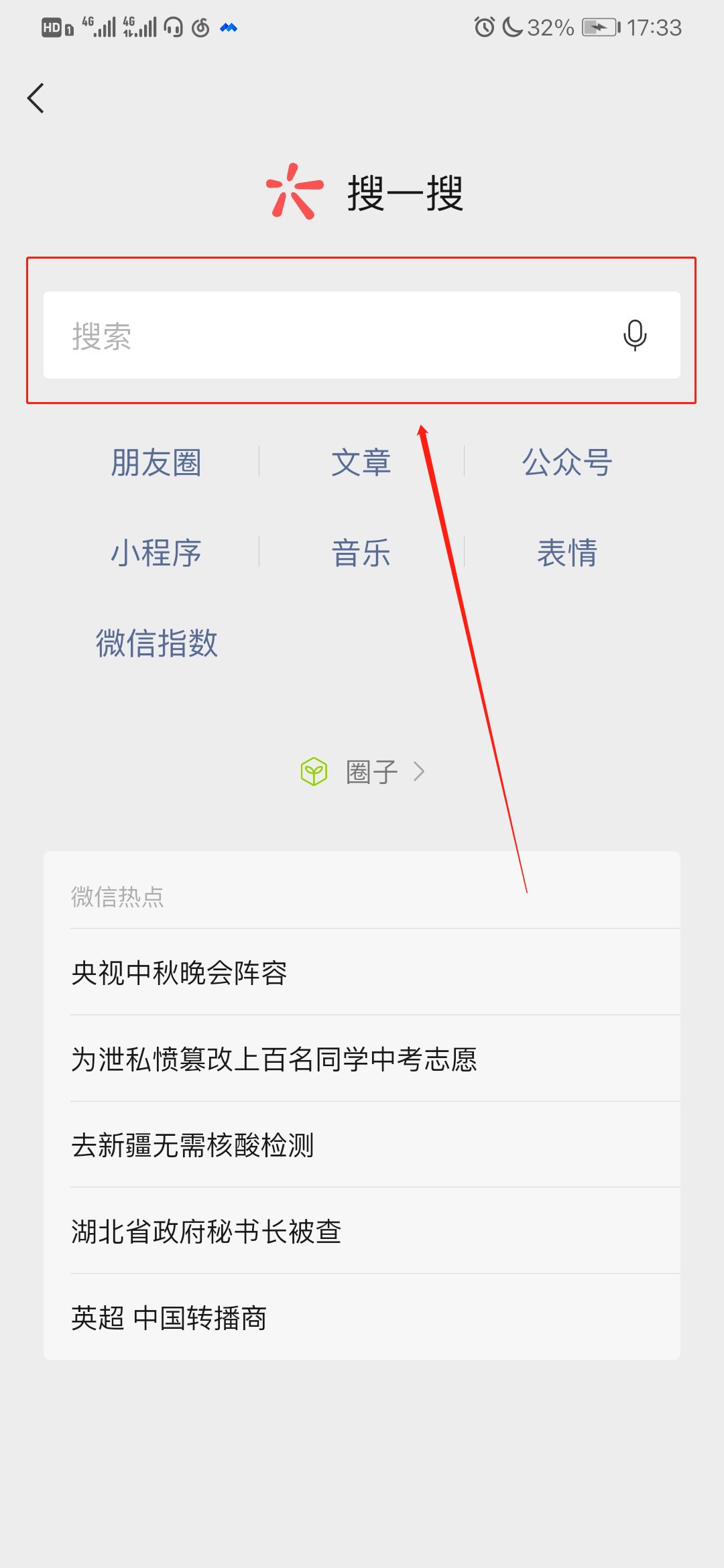The width and height of the screenshot is (724, 1568).
Task: Open trending topic 央视中秋晚会阵容
Action: click(x=179, y=972)
